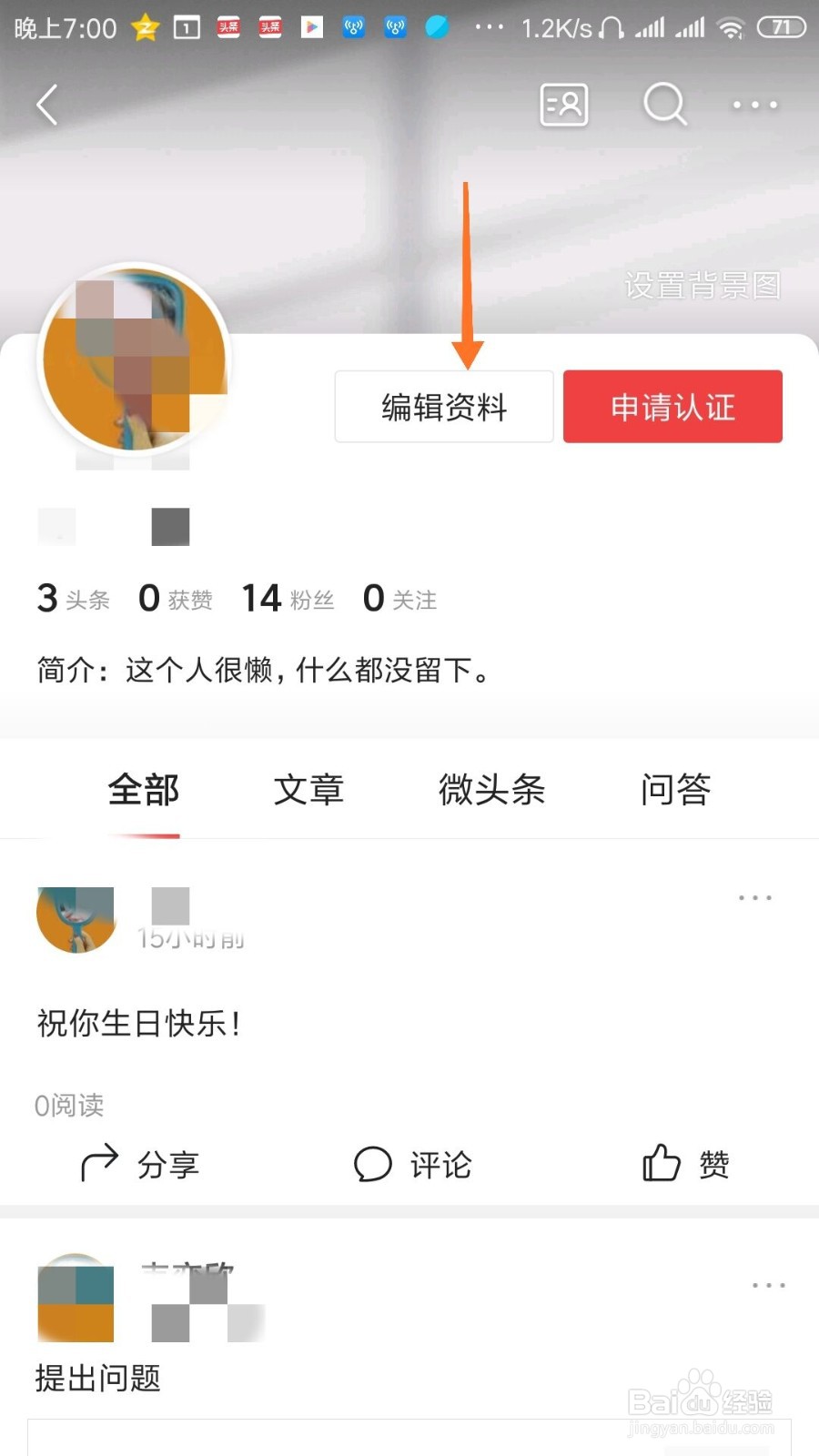The image size is (819, 1456).
Task: Tap the headphone icon in the status bar
Action: 612,27
